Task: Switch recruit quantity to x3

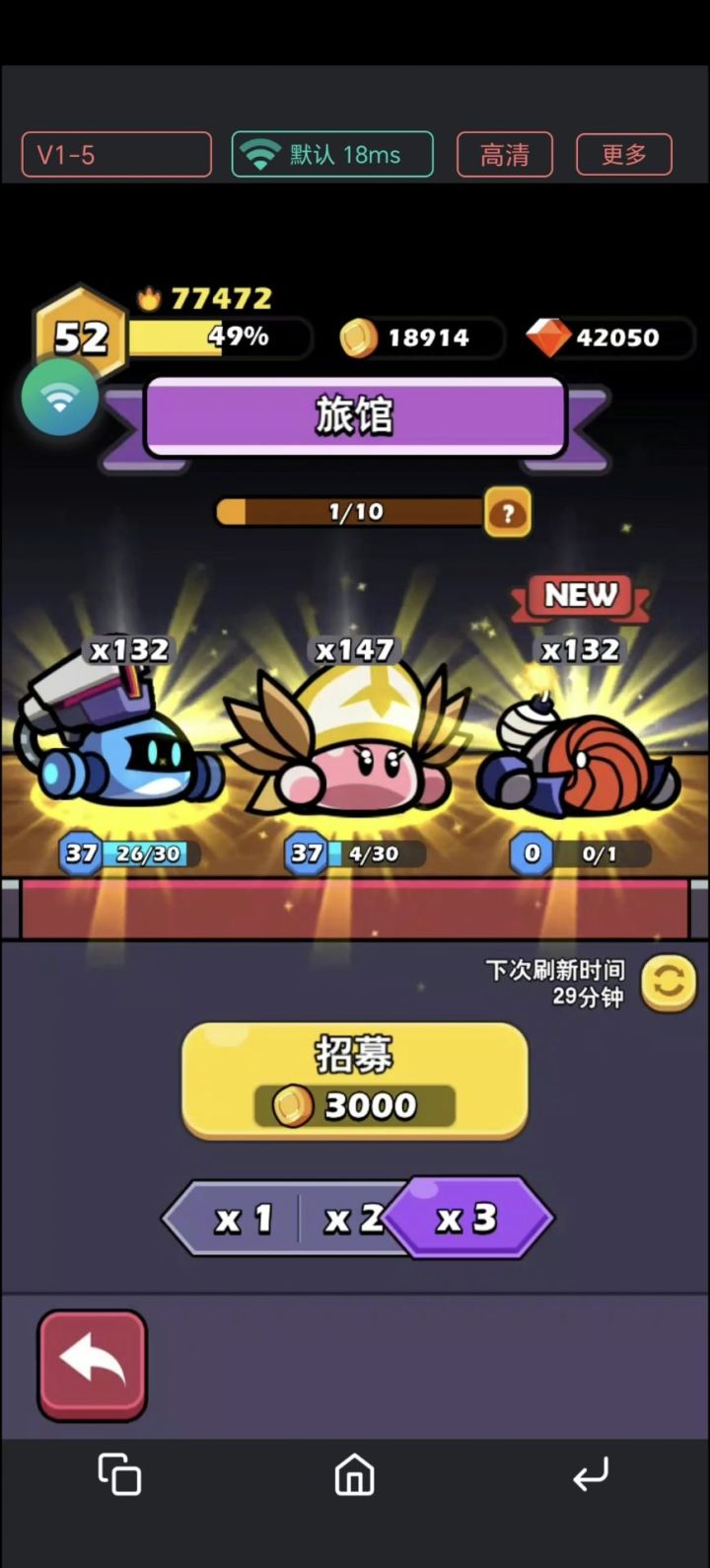Action: (x=466, y=1220)
